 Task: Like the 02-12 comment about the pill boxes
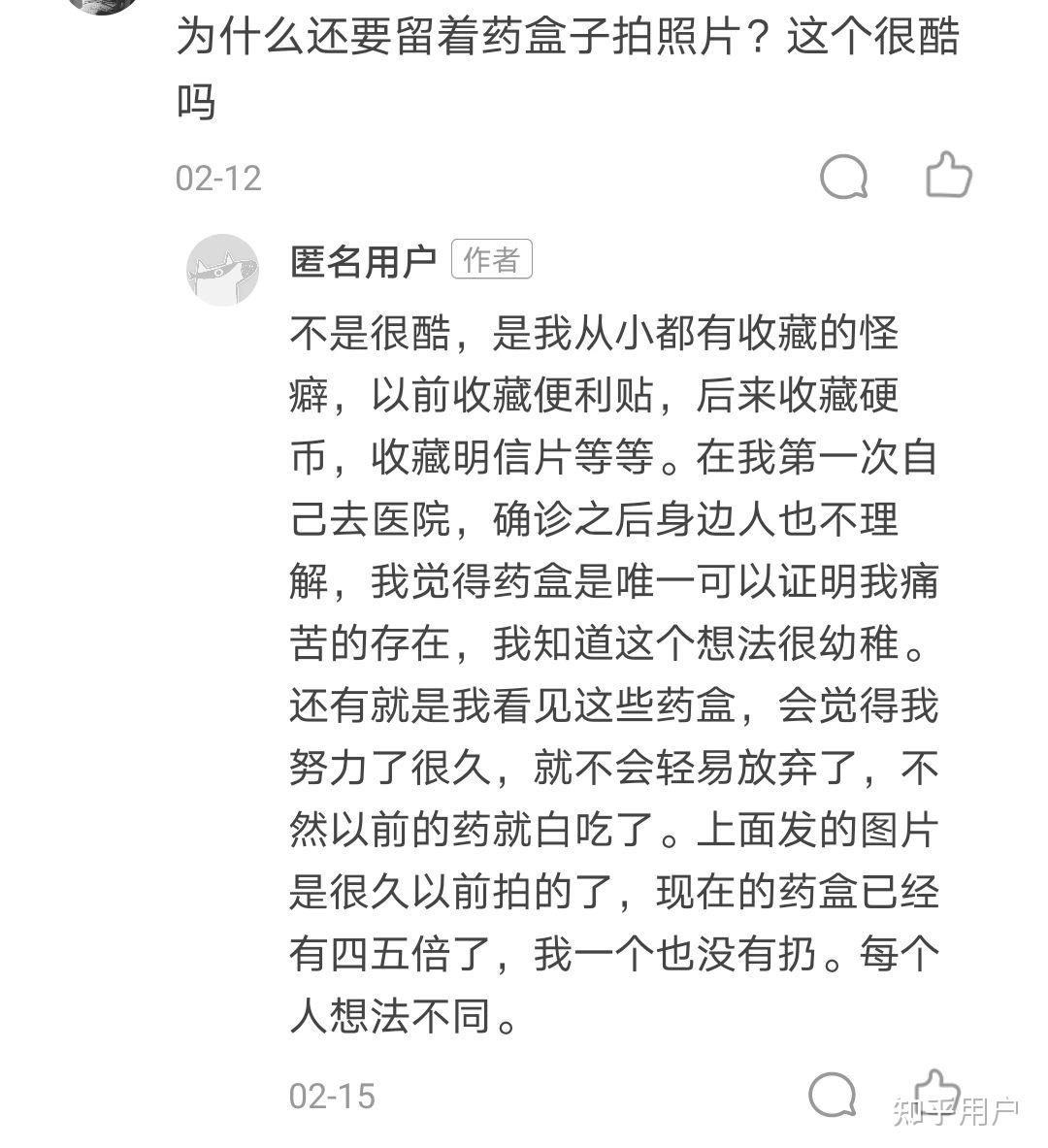948,176
